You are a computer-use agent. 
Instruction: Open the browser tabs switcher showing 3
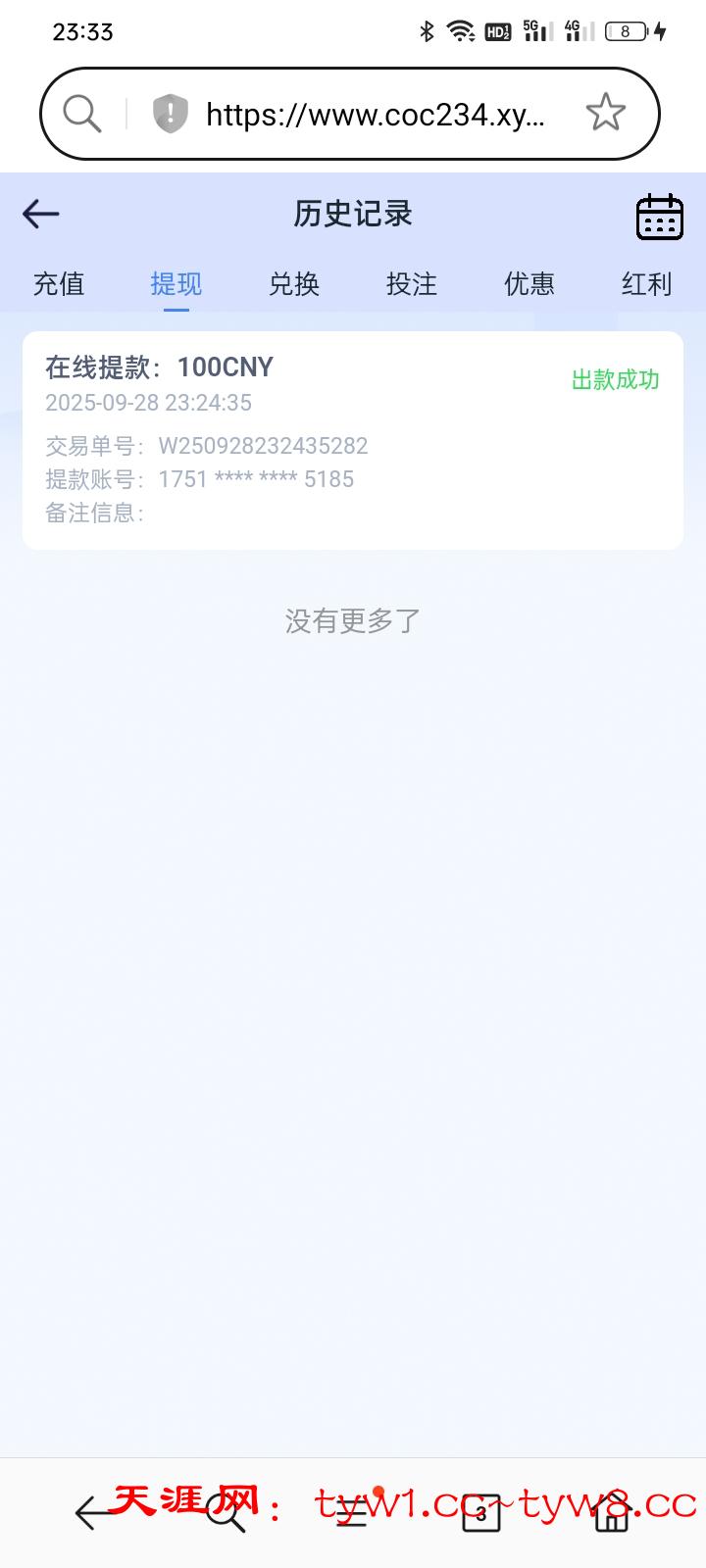click(480, 1514)
